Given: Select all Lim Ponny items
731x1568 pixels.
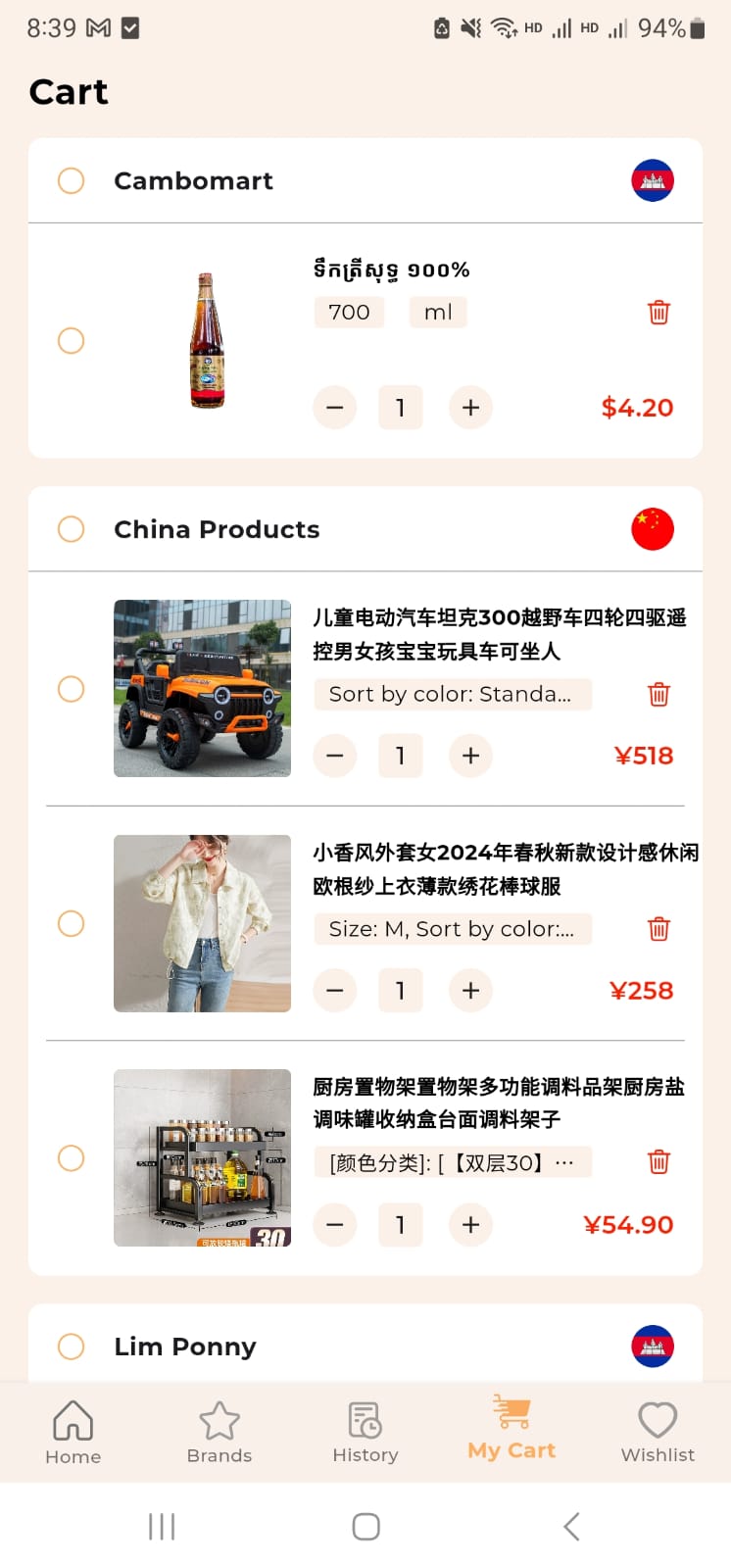Looking at the screenshot, I should point(71,1347).
